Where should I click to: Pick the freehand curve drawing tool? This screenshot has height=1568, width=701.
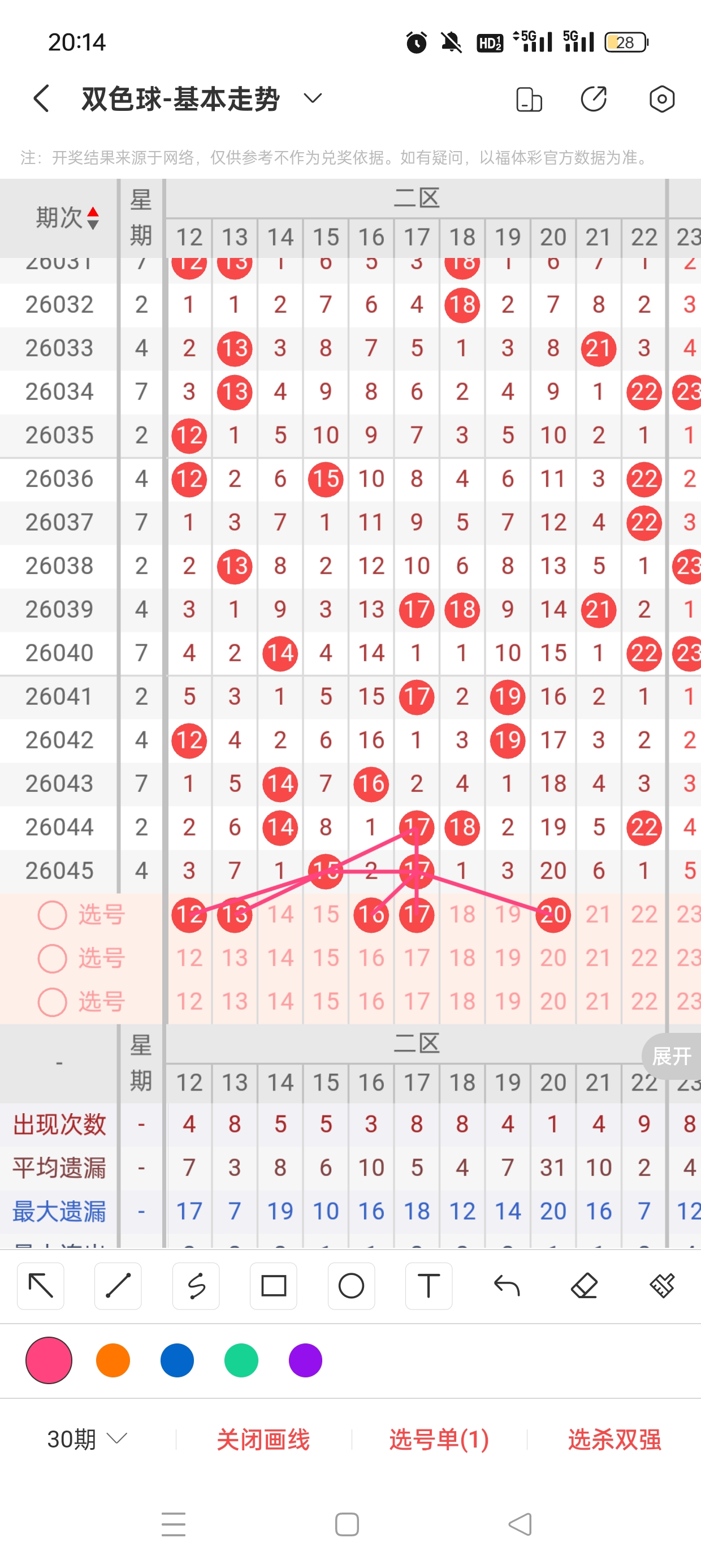196,1286
